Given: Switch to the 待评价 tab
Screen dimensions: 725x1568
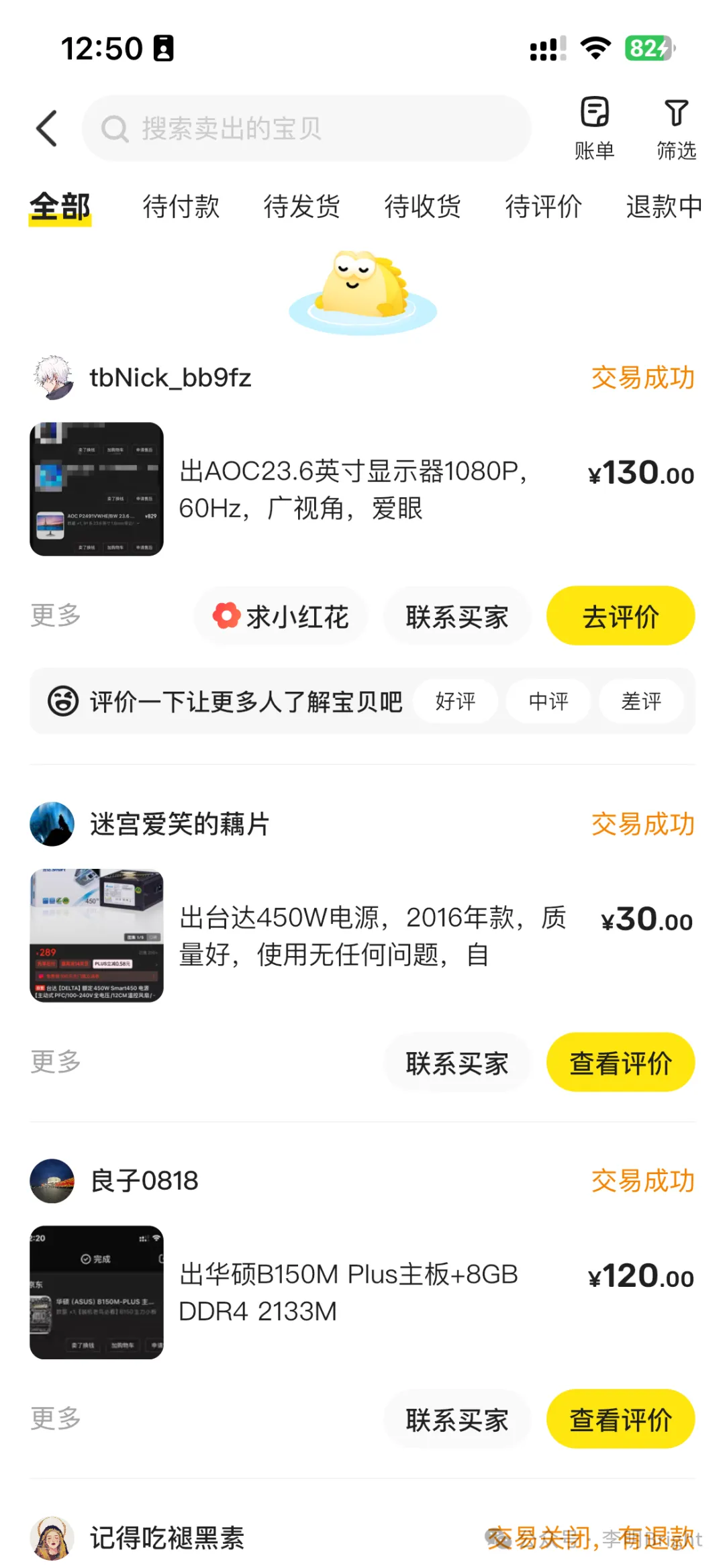Looking at the screenshot, I should click(544, 207).
